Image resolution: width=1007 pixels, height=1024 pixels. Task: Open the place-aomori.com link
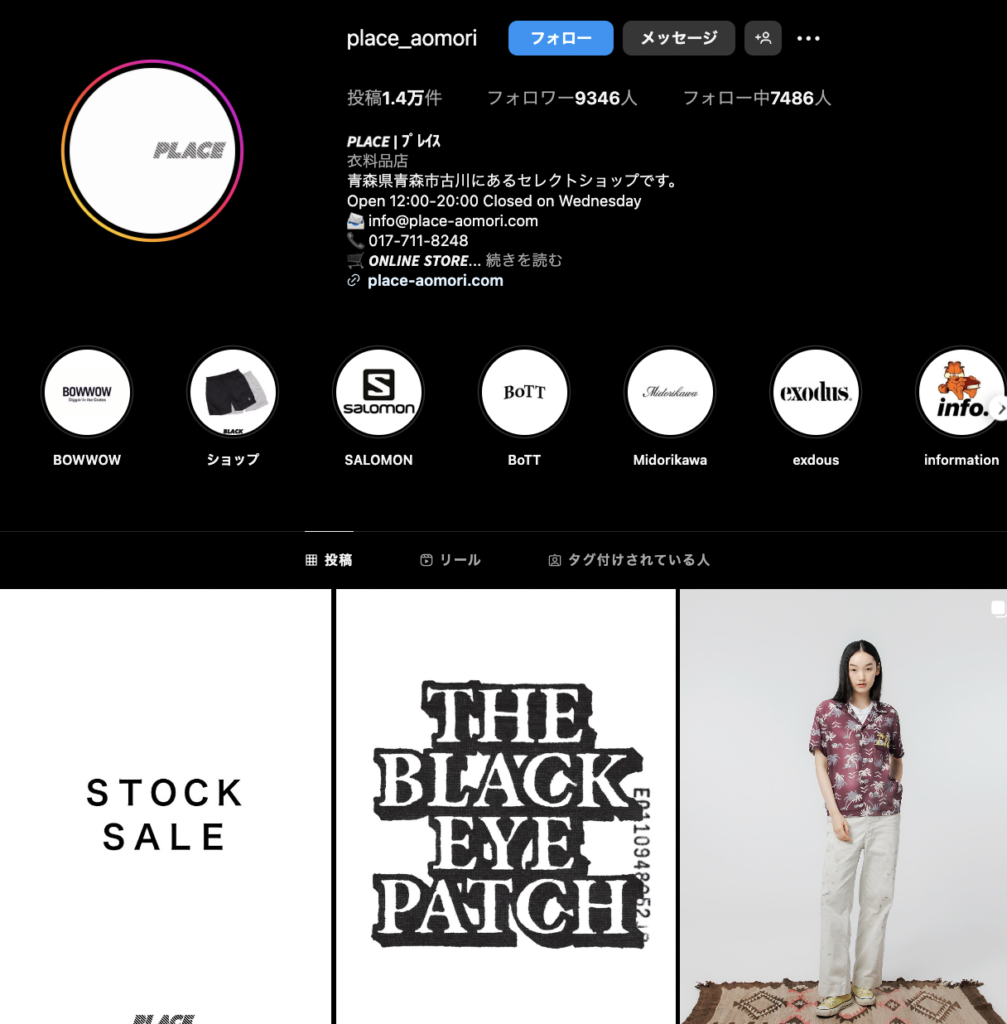[435, 281]
